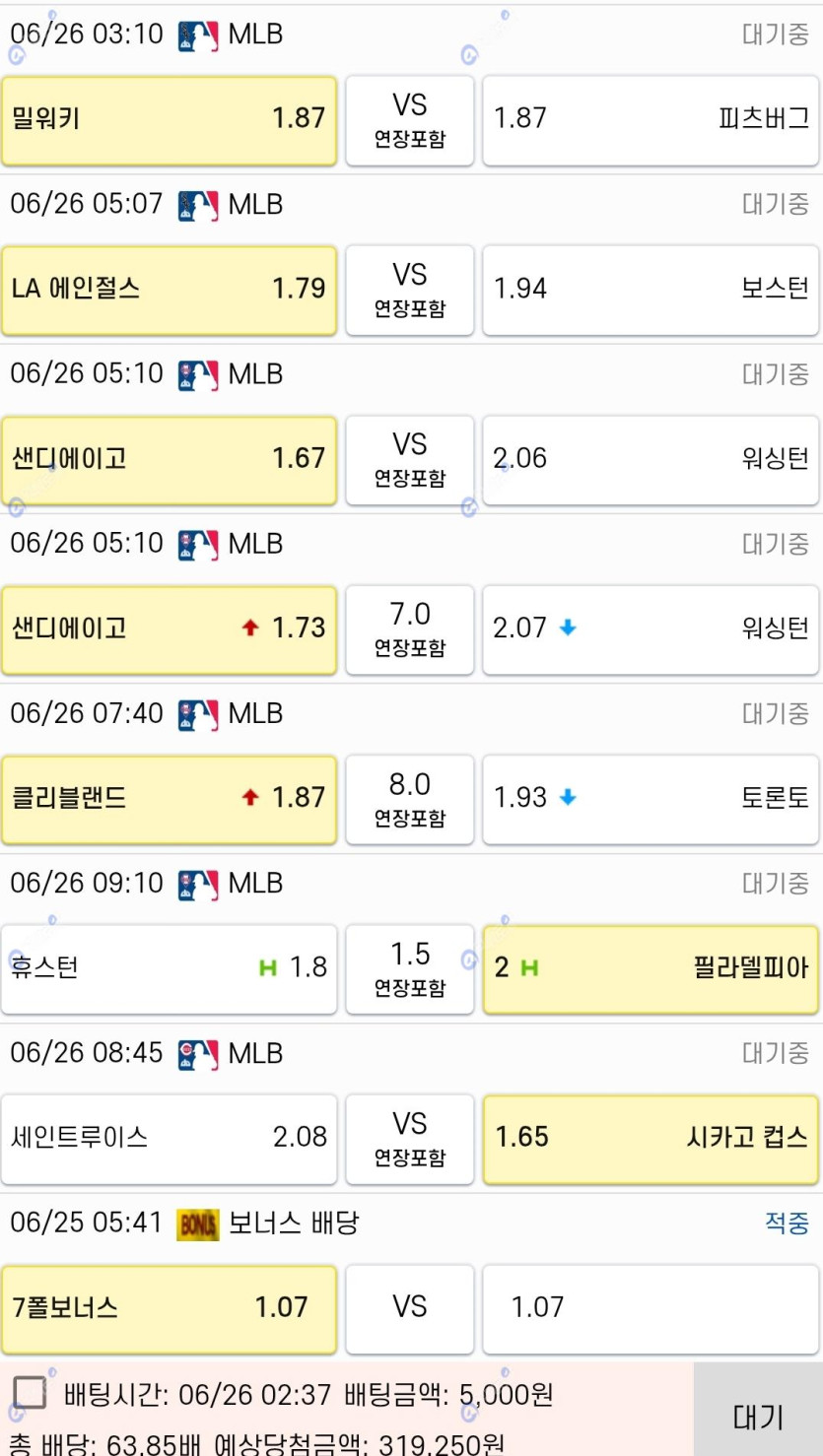Tap 워싱턴 with 2.06 odds
Image resolution: width=823 pixels, height=1456 pixels.
coord(651,459)
